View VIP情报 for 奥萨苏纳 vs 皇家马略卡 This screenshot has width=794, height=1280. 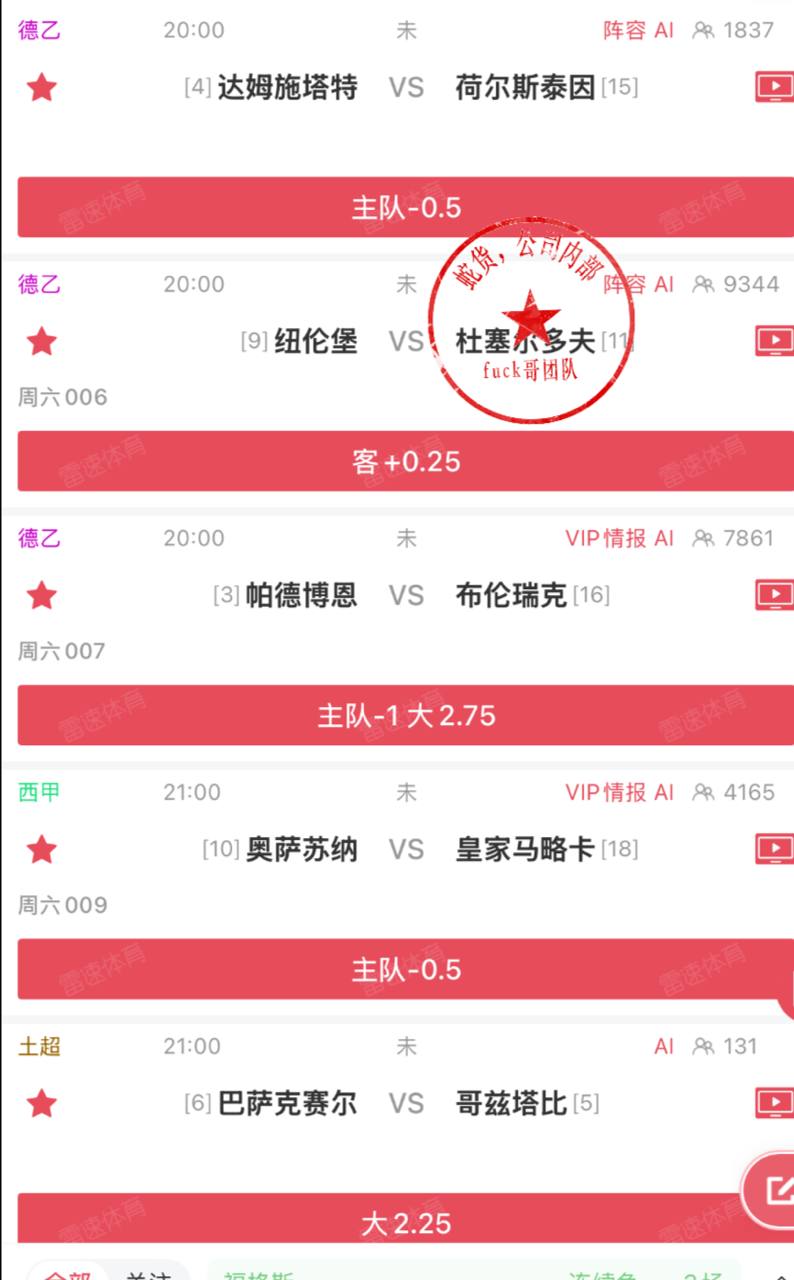click(x=606, y=792)
